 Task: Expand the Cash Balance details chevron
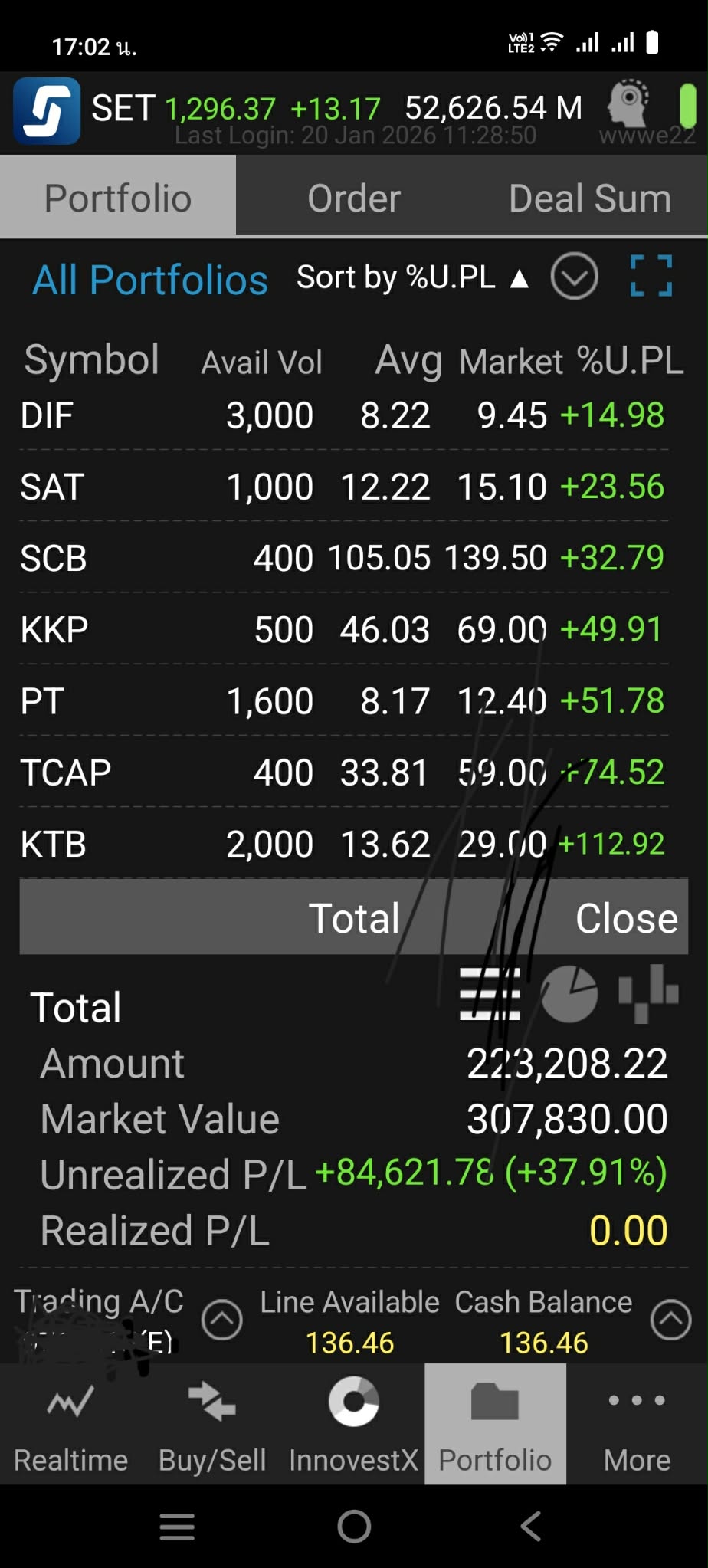click(x=670, y=1320)
